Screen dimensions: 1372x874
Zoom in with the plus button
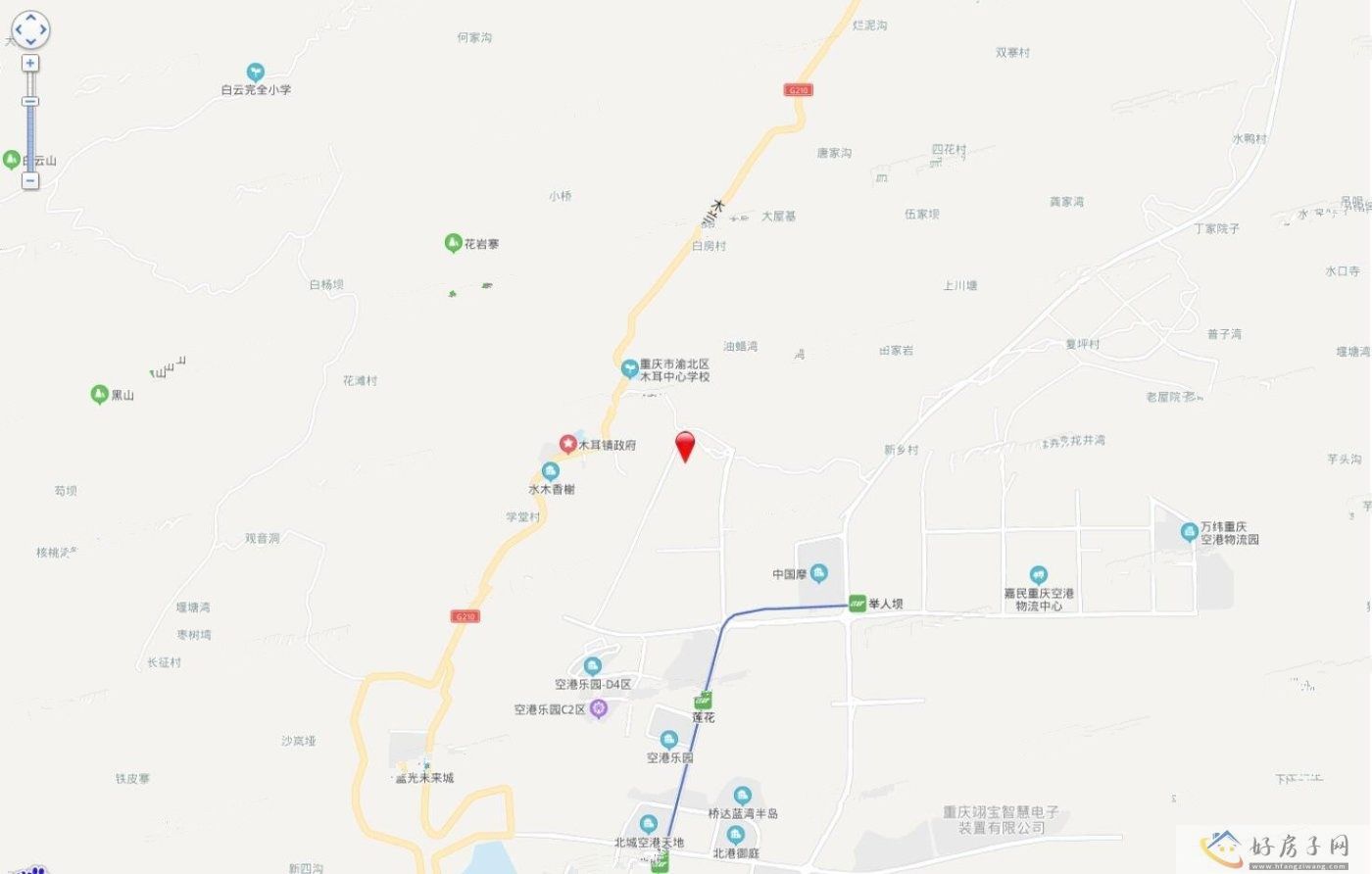[x=30, y=64]
